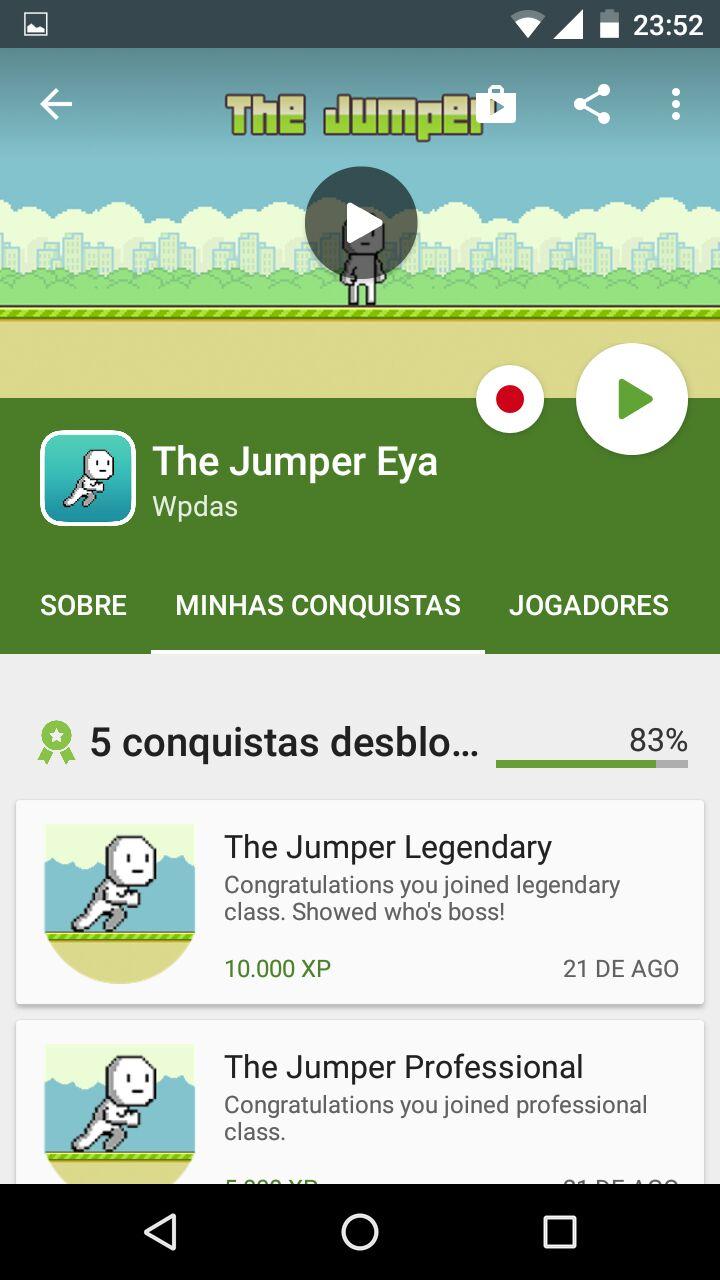Viewport: 720px width, 1280px height.
Task: Launch the game with green play button
Action: tap(632, 400)
